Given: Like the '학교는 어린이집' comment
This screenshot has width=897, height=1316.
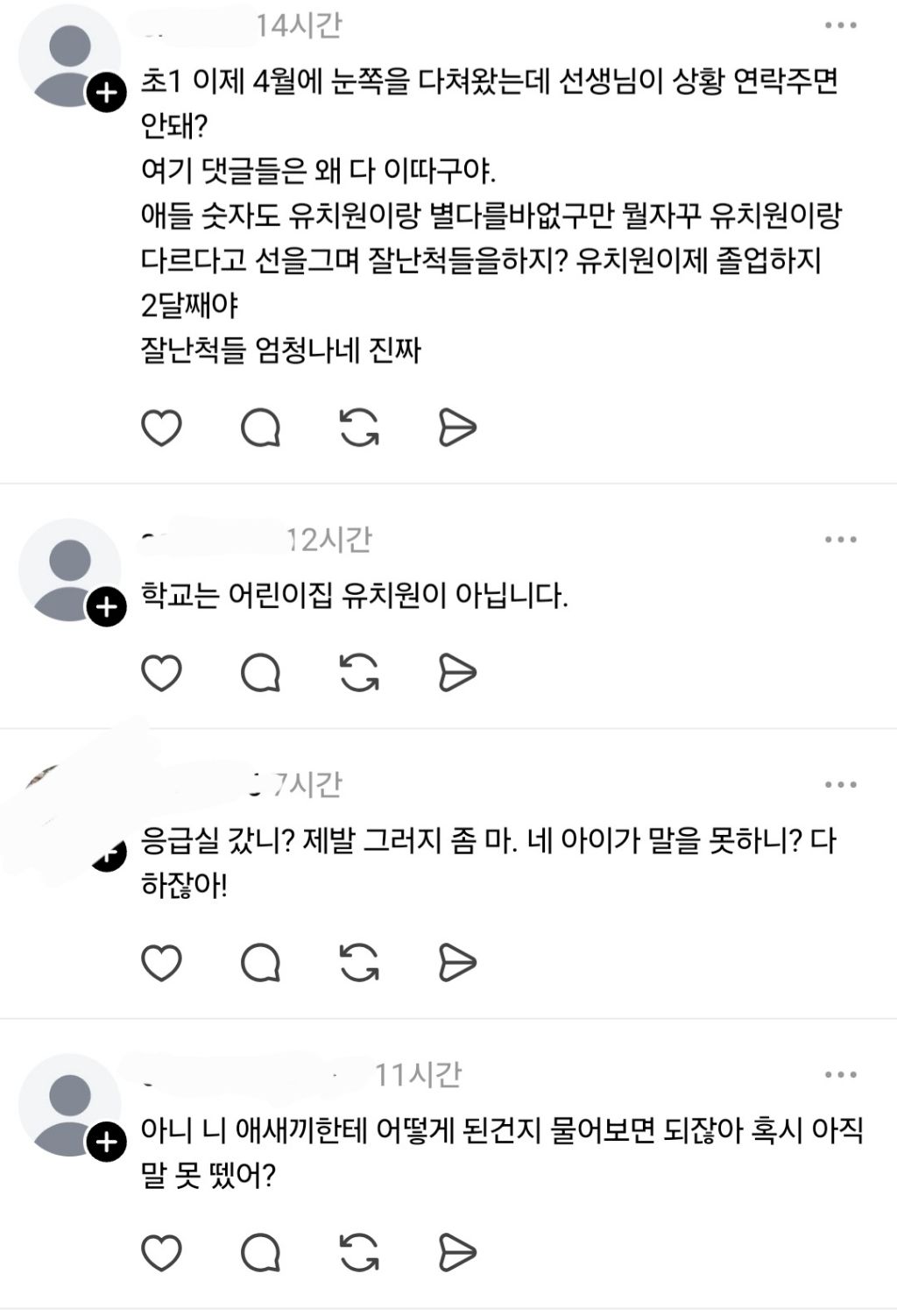Looking at the screenshot, I should click(161, 672).
